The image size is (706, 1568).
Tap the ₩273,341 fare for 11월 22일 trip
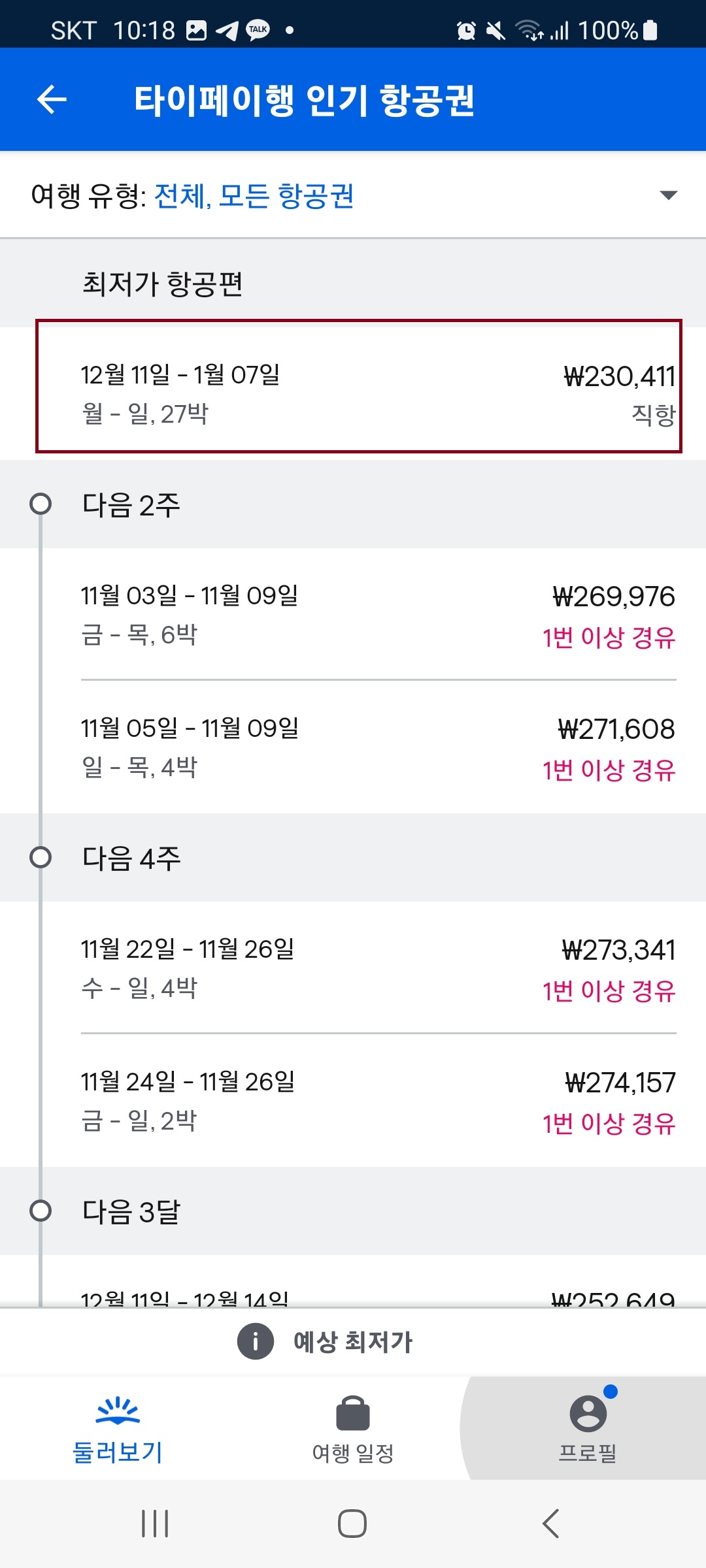coord(620,951)
